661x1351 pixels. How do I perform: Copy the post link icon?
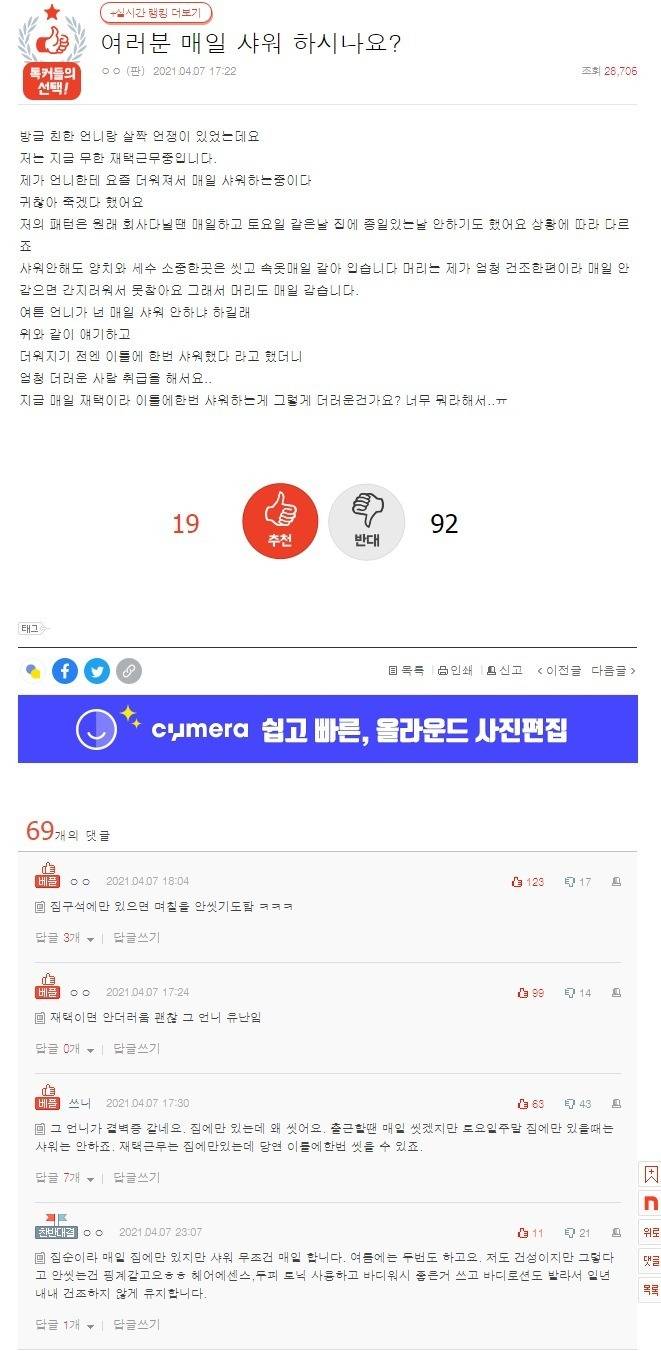[128, 671]
